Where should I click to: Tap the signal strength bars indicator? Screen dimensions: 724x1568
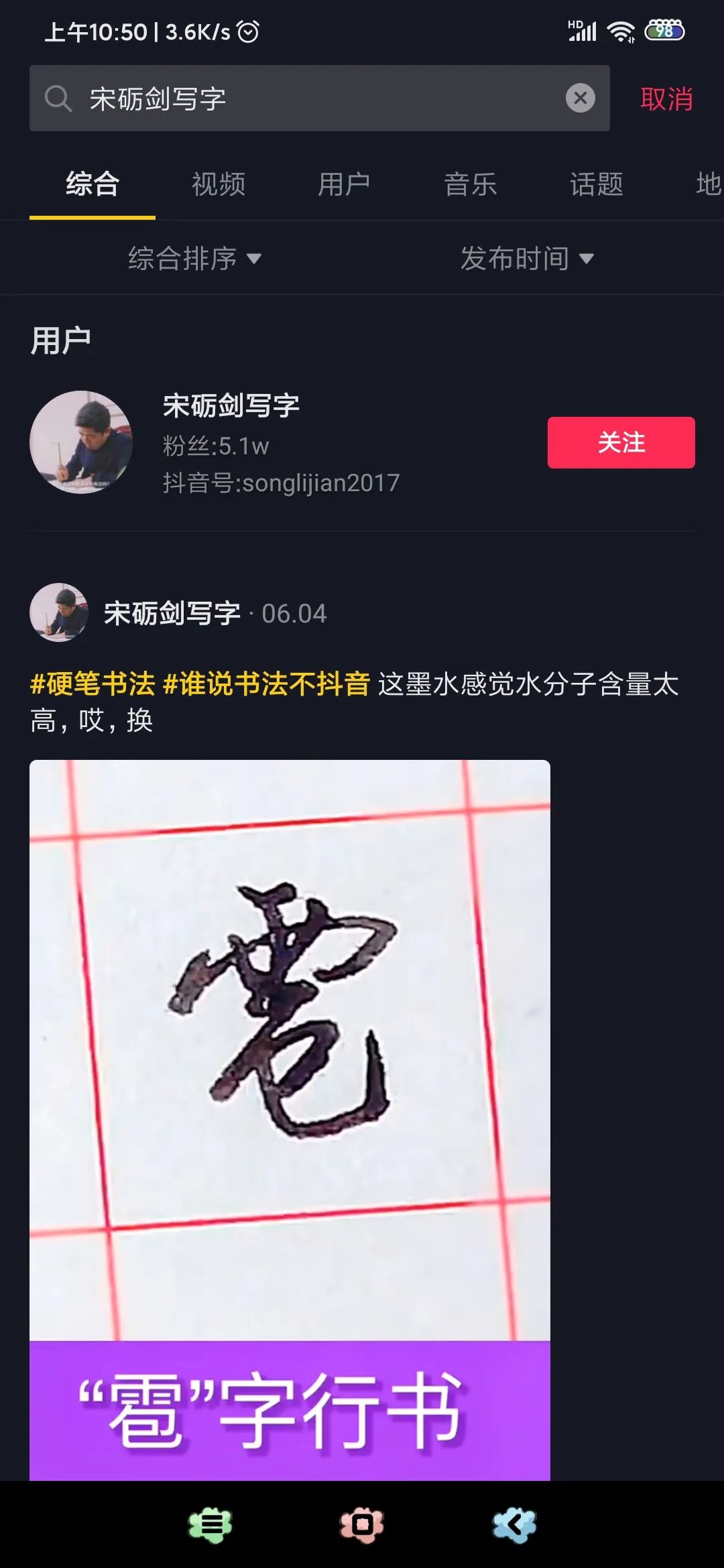tap(582, 29)
